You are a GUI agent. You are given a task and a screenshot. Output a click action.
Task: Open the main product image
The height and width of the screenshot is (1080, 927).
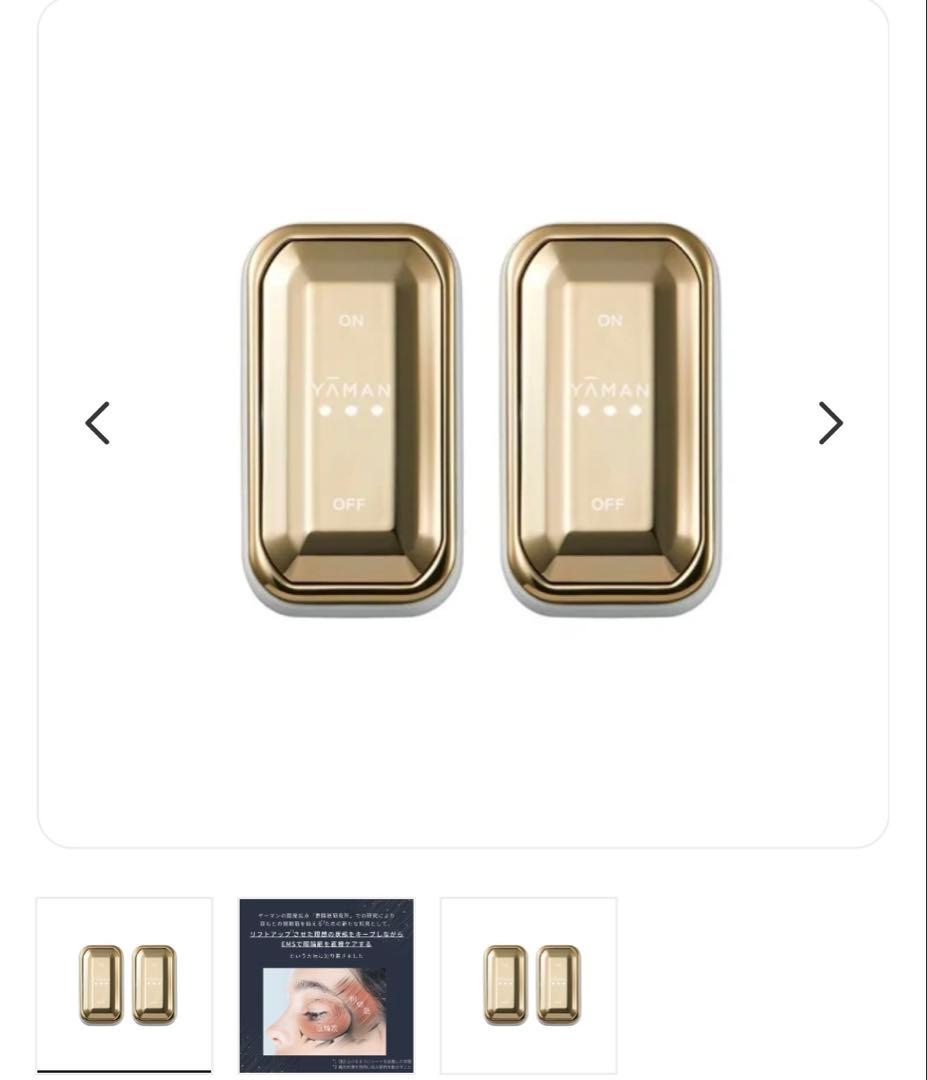tap(480, 420)
